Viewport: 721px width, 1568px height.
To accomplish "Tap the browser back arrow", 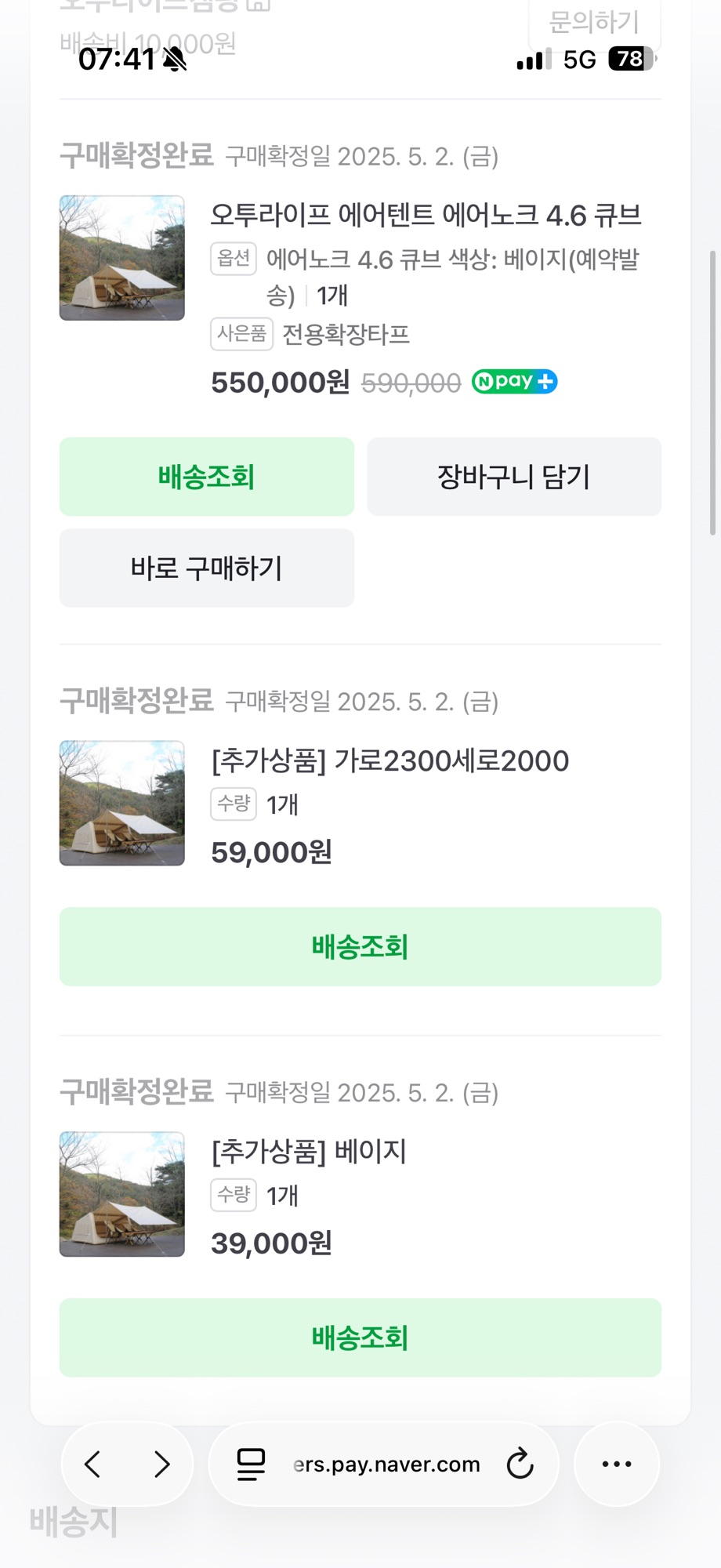I will click(93, 1464).
